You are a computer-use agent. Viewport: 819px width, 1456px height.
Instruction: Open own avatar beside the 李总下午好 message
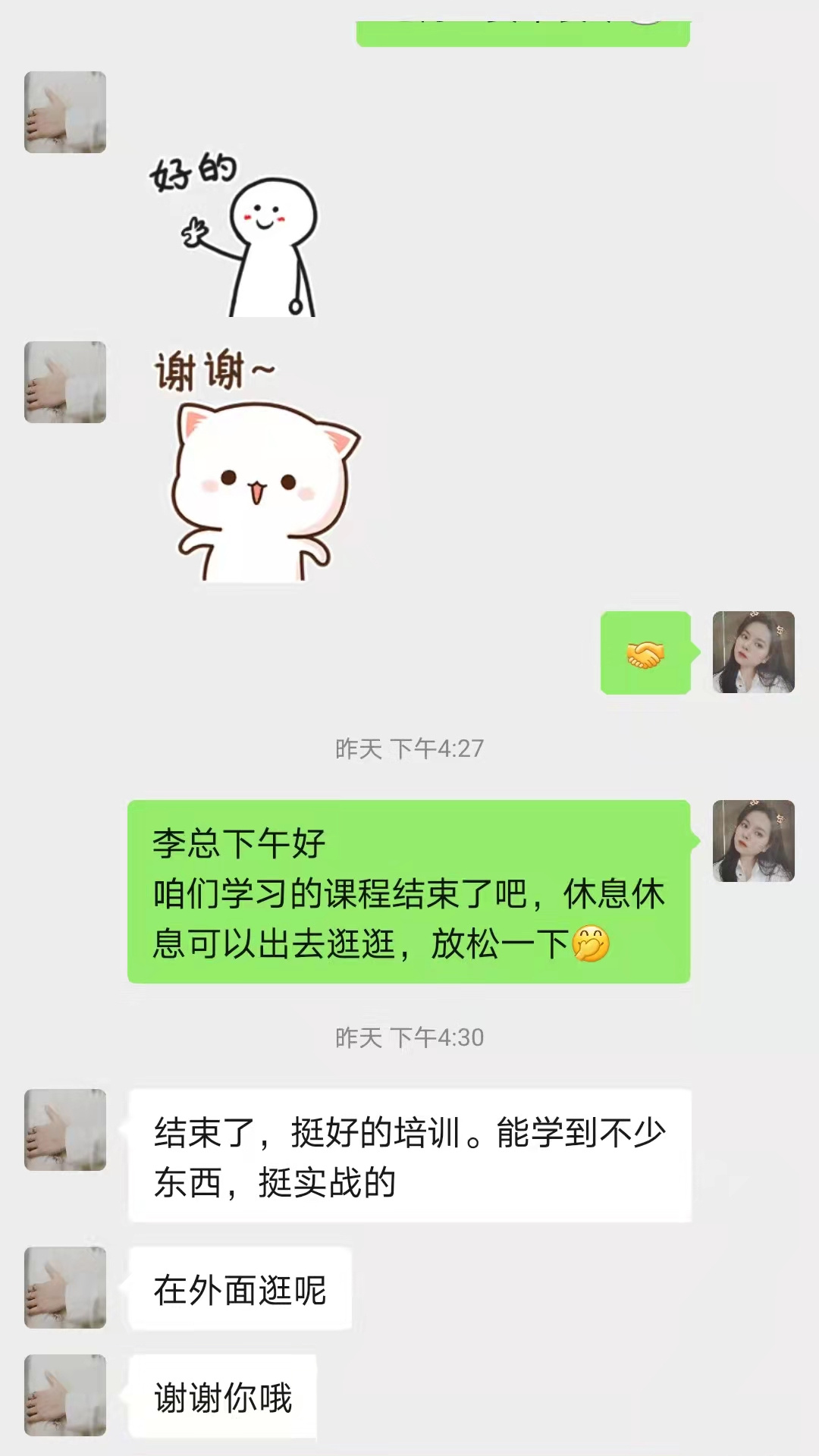[753, 840]
